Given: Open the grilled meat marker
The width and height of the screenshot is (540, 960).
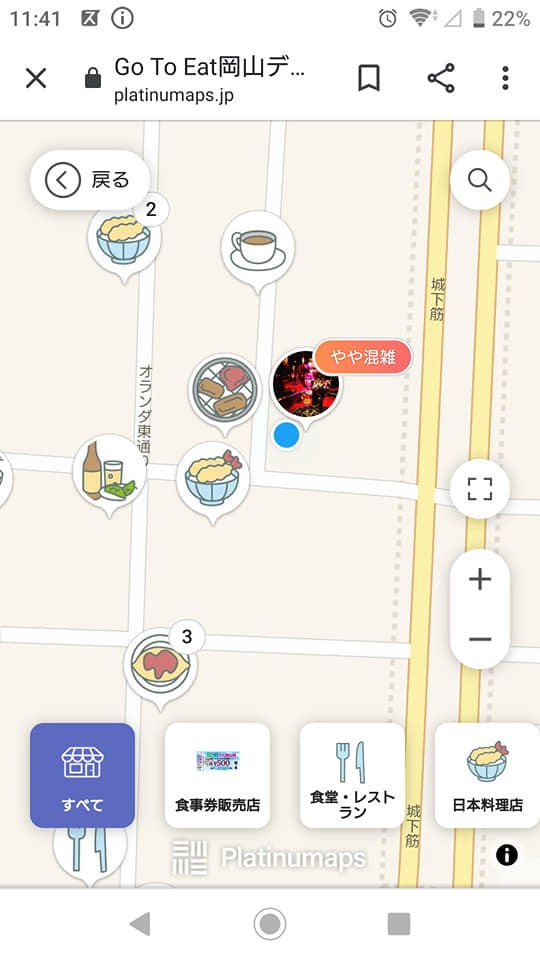Looking at the screenshot, I should 225,390.
